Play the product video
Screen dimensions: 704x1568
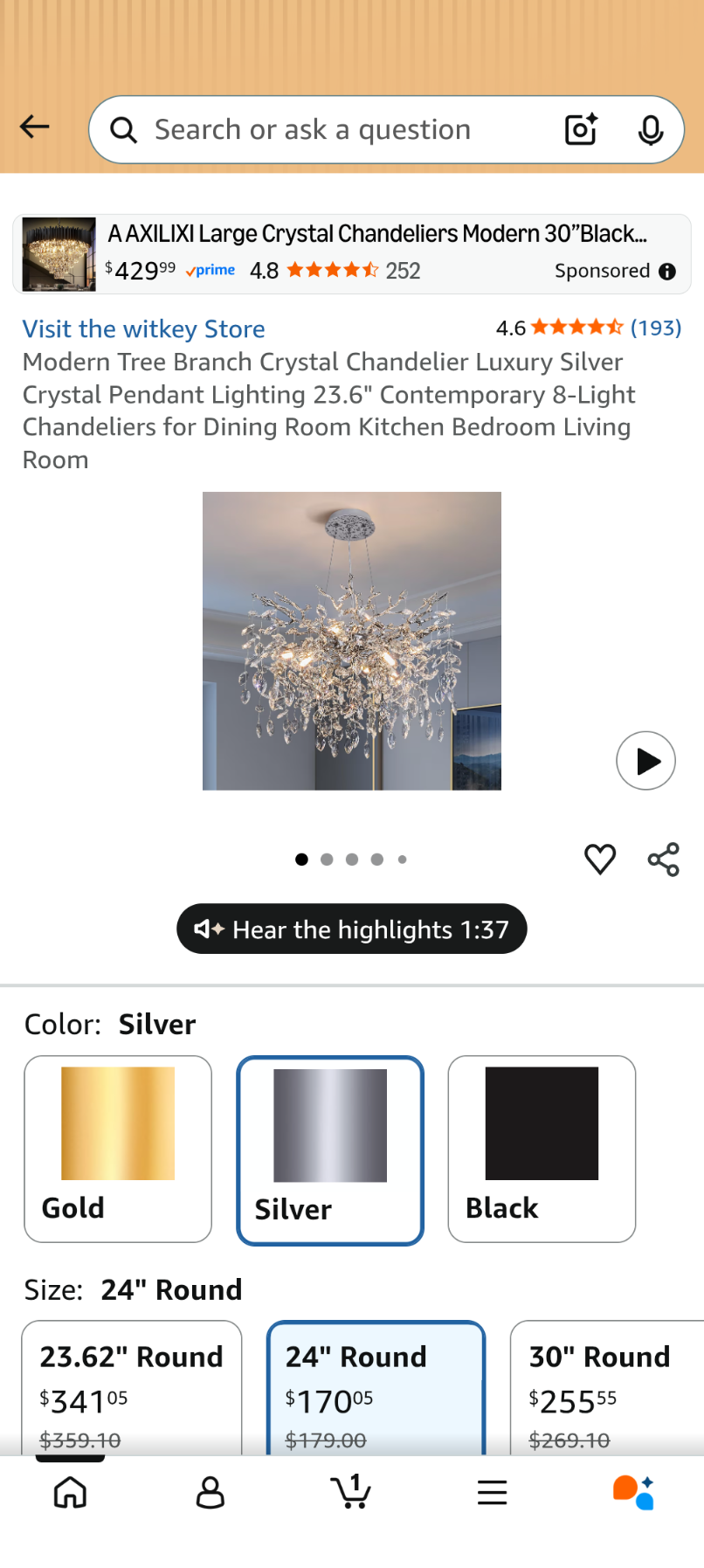[645, 760]
